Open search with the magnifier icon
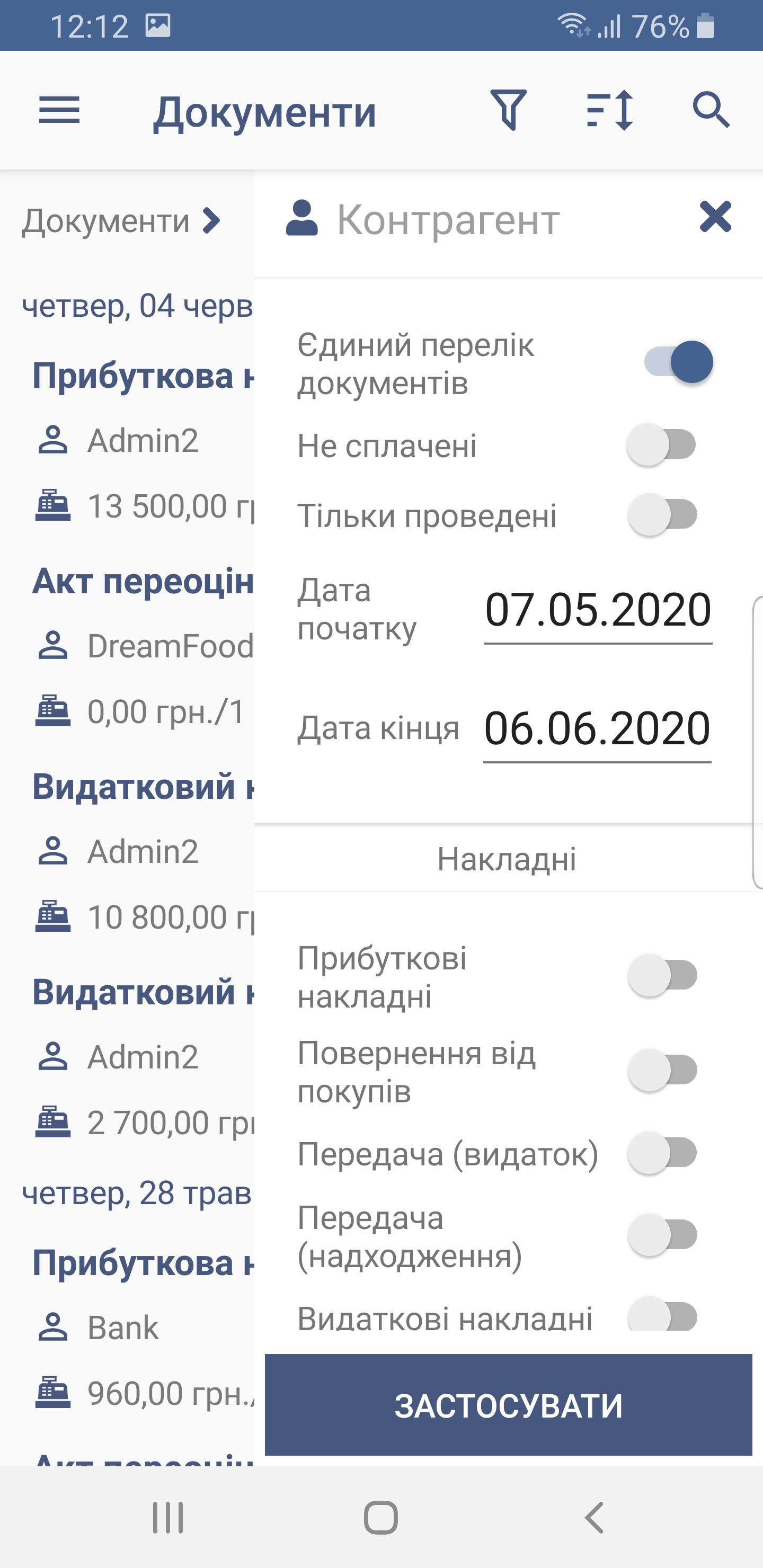Image resolution: width=763 pixels, height=1568 pixels. tap(711, 110)
